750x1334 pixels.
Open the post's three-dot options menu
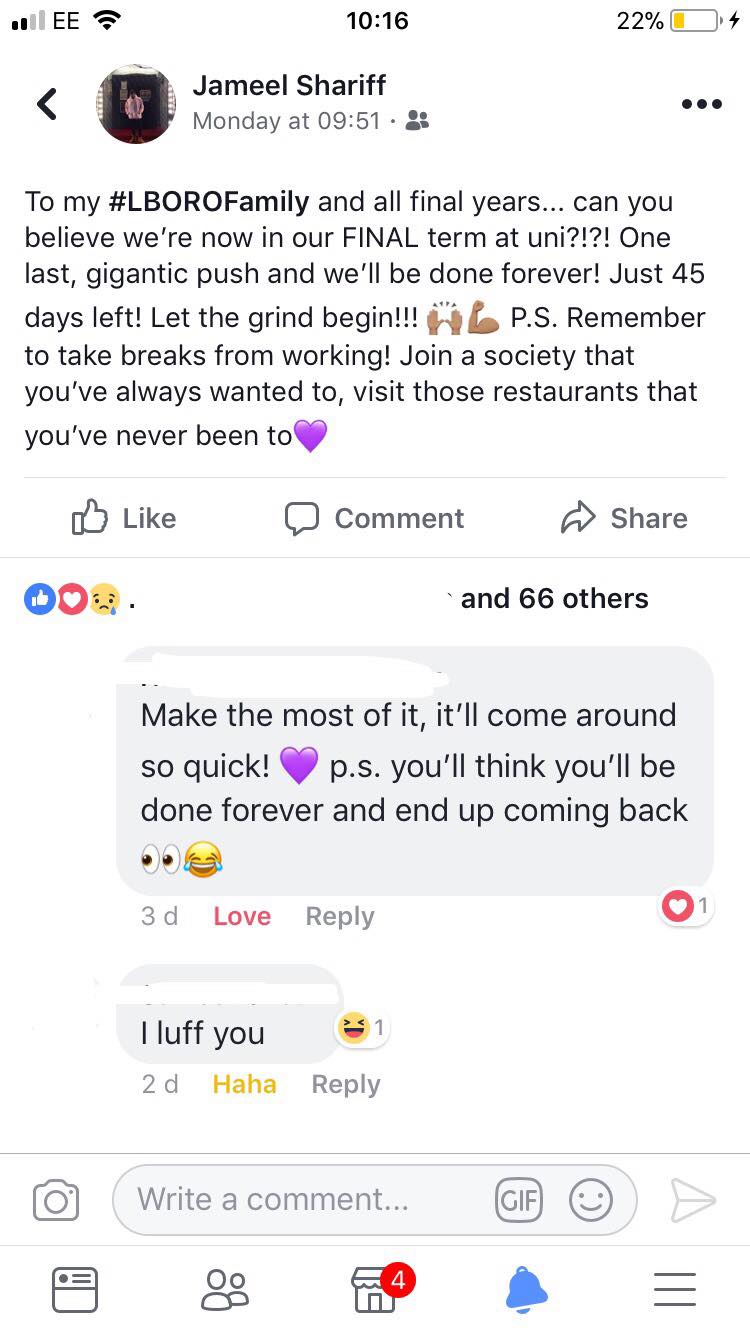coord(700,104)
